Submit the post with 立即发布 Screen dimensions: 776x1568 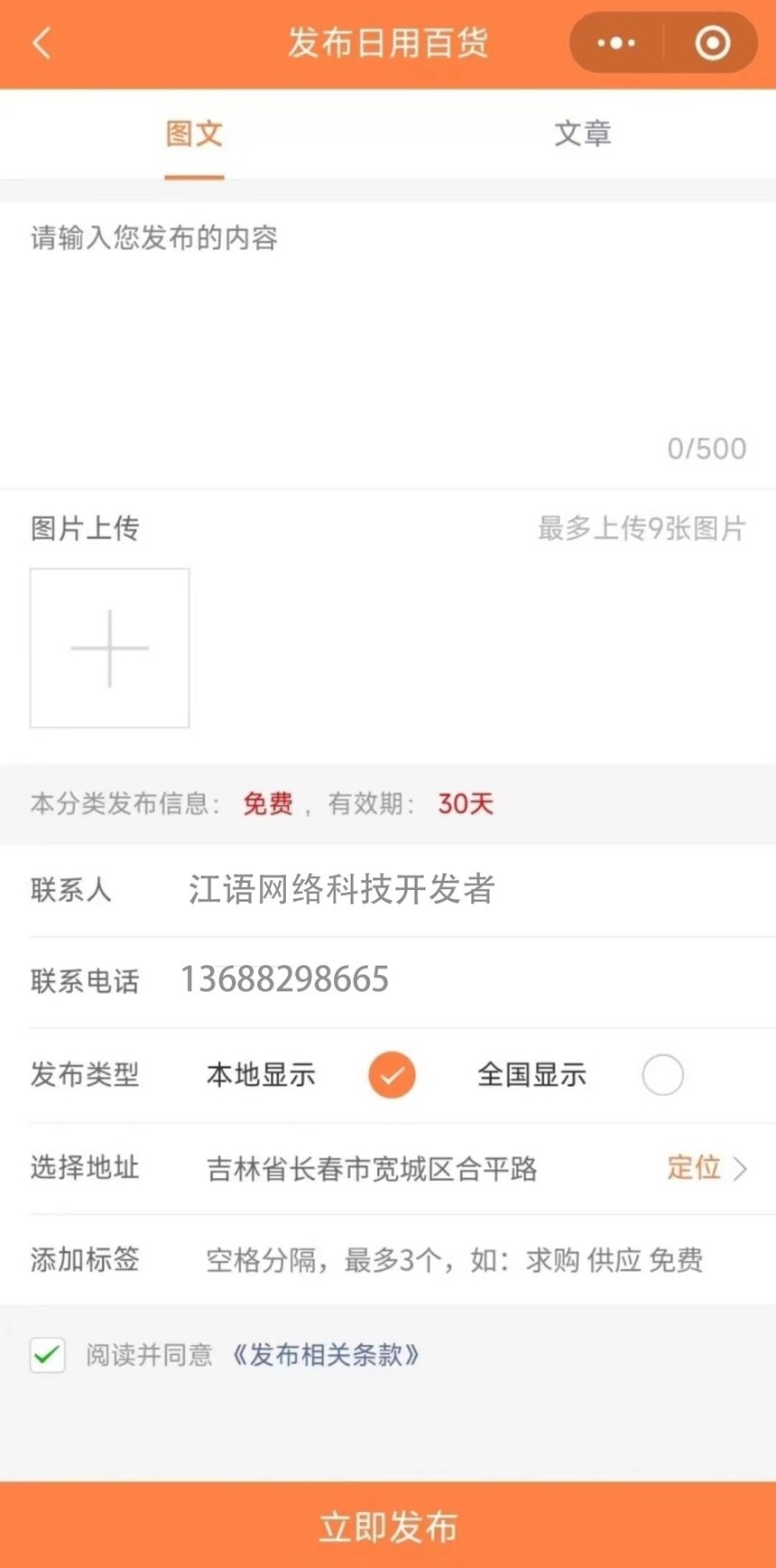coord(388,1526)
